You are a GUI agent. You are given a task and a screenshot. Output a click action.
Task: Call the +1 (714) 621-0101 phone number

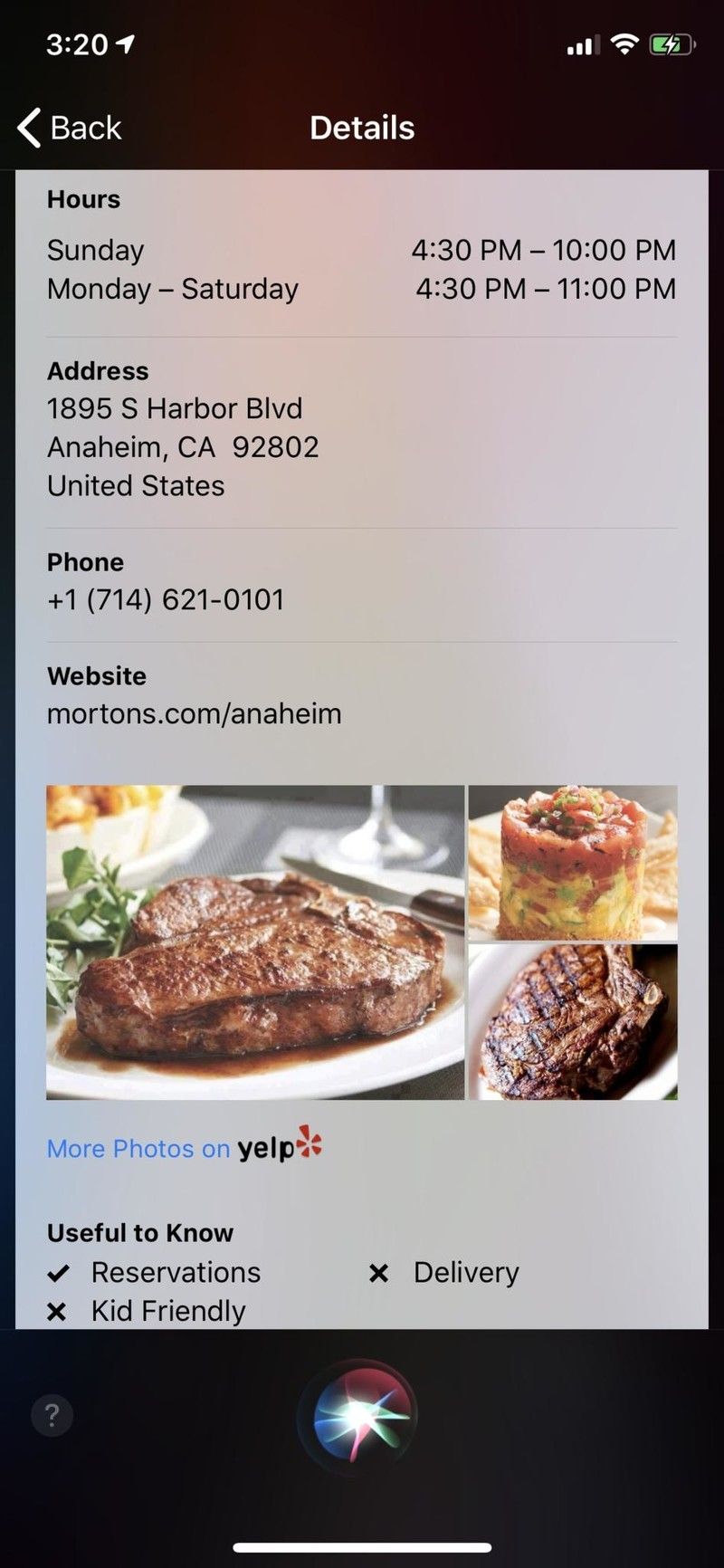(x=166, y=599)
